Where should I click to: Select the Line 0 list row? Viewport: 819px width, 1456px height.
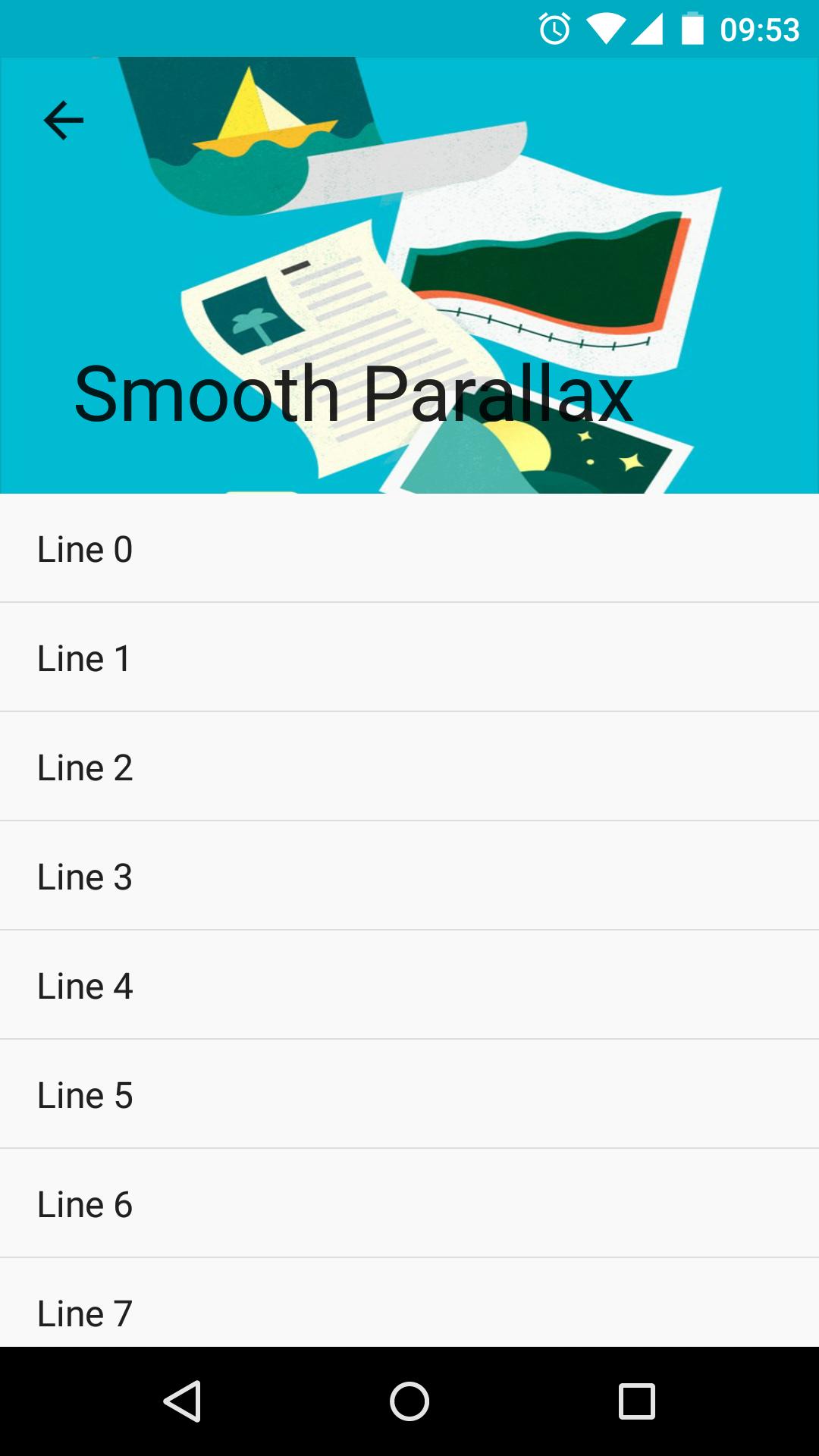coord(409,548)
